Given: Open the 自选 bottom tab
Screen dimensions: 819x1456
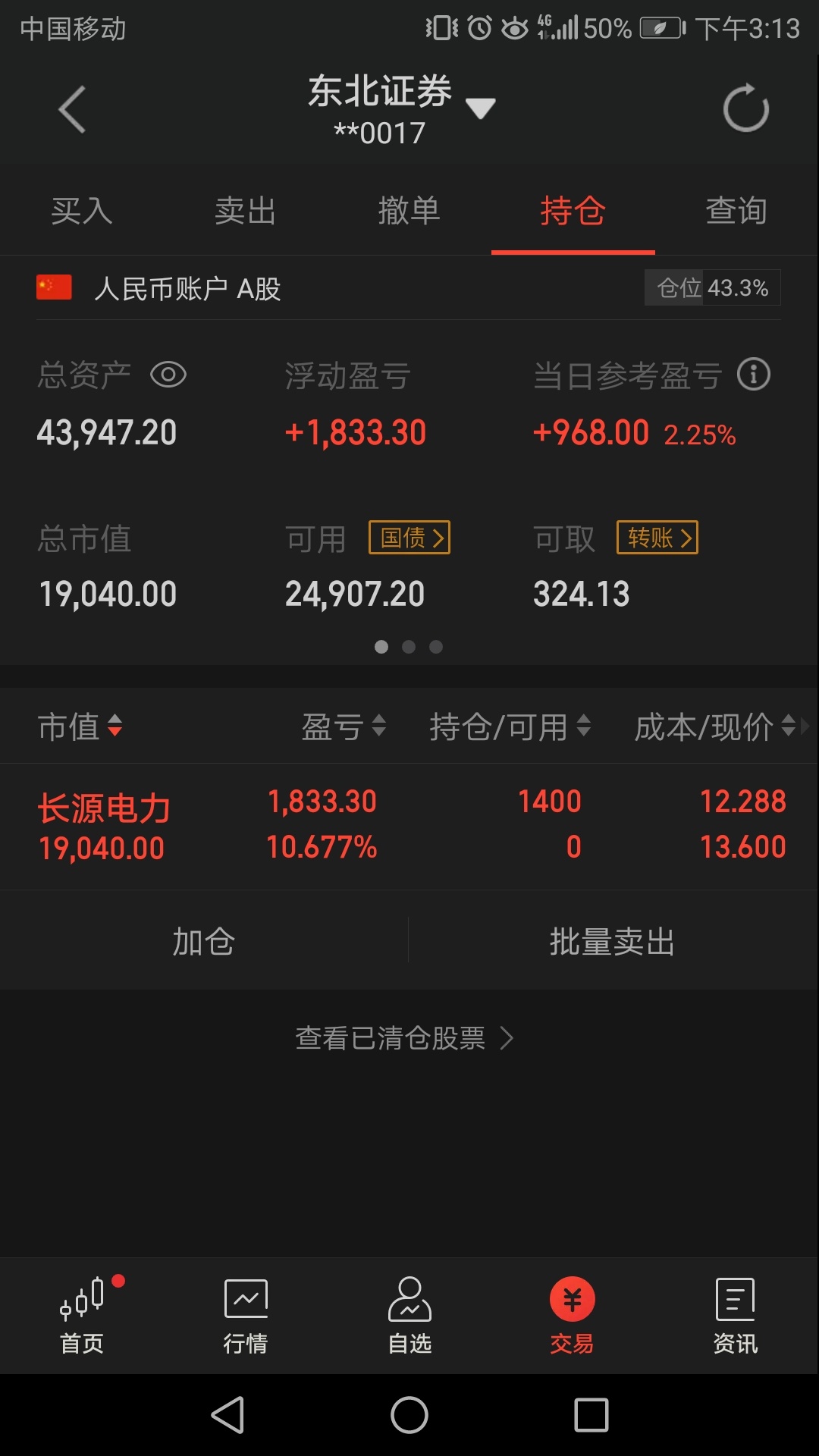Looking at the screenshot, I should point(409,1316).
